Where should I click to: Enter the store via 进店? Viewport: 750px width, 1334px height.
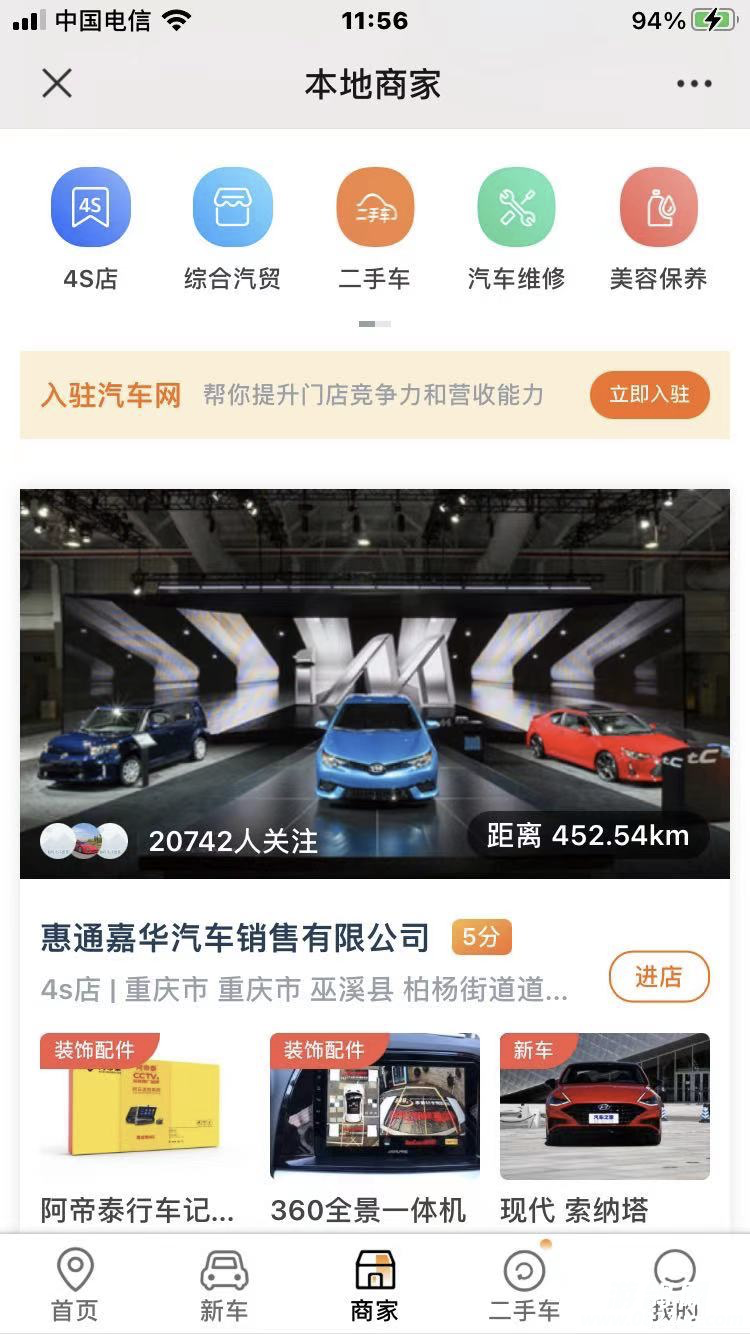point(659,977)
